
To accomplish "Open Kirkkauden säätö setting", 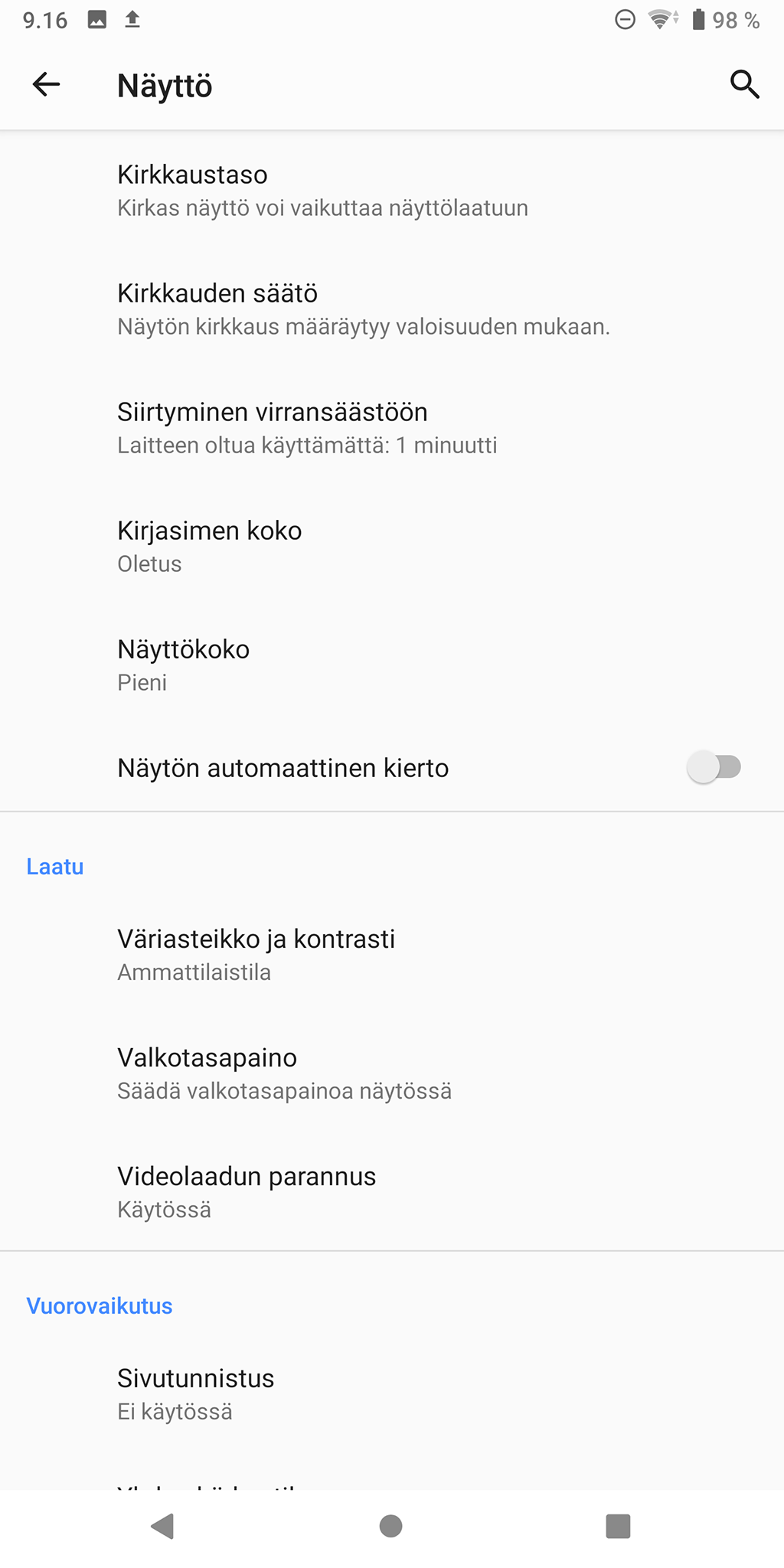I will coord(392,309).
